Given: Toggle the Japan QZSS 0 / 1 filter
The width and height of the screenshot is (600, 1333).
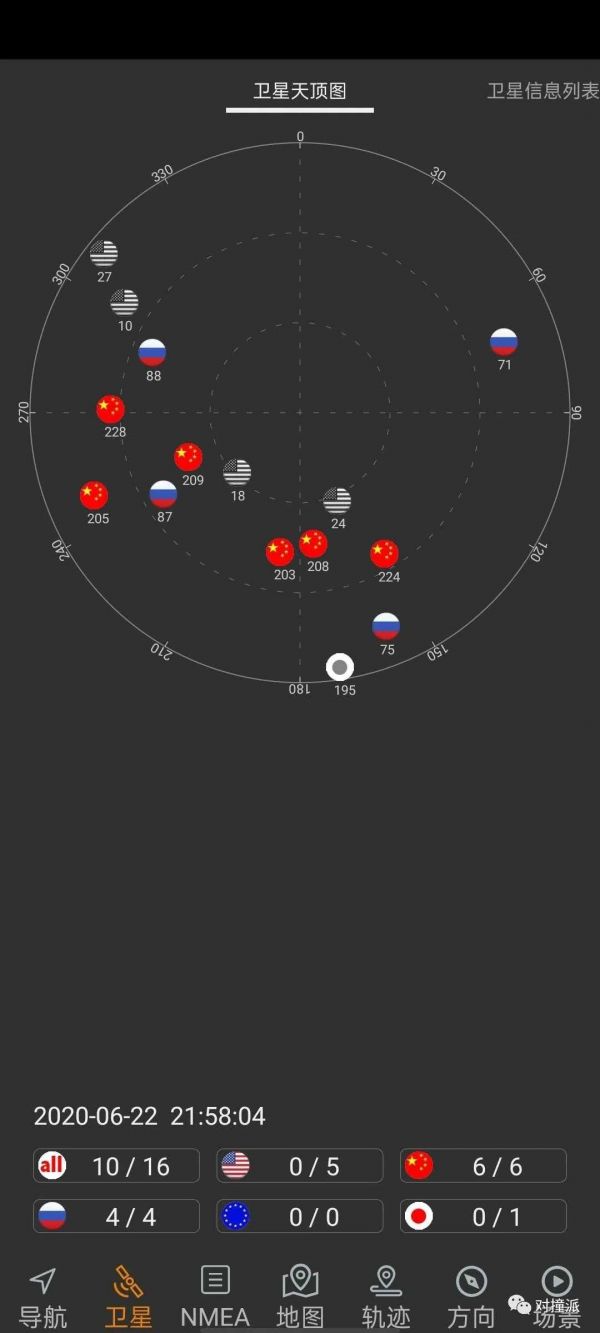Looking at the screenshot, I should [483, 1216].
